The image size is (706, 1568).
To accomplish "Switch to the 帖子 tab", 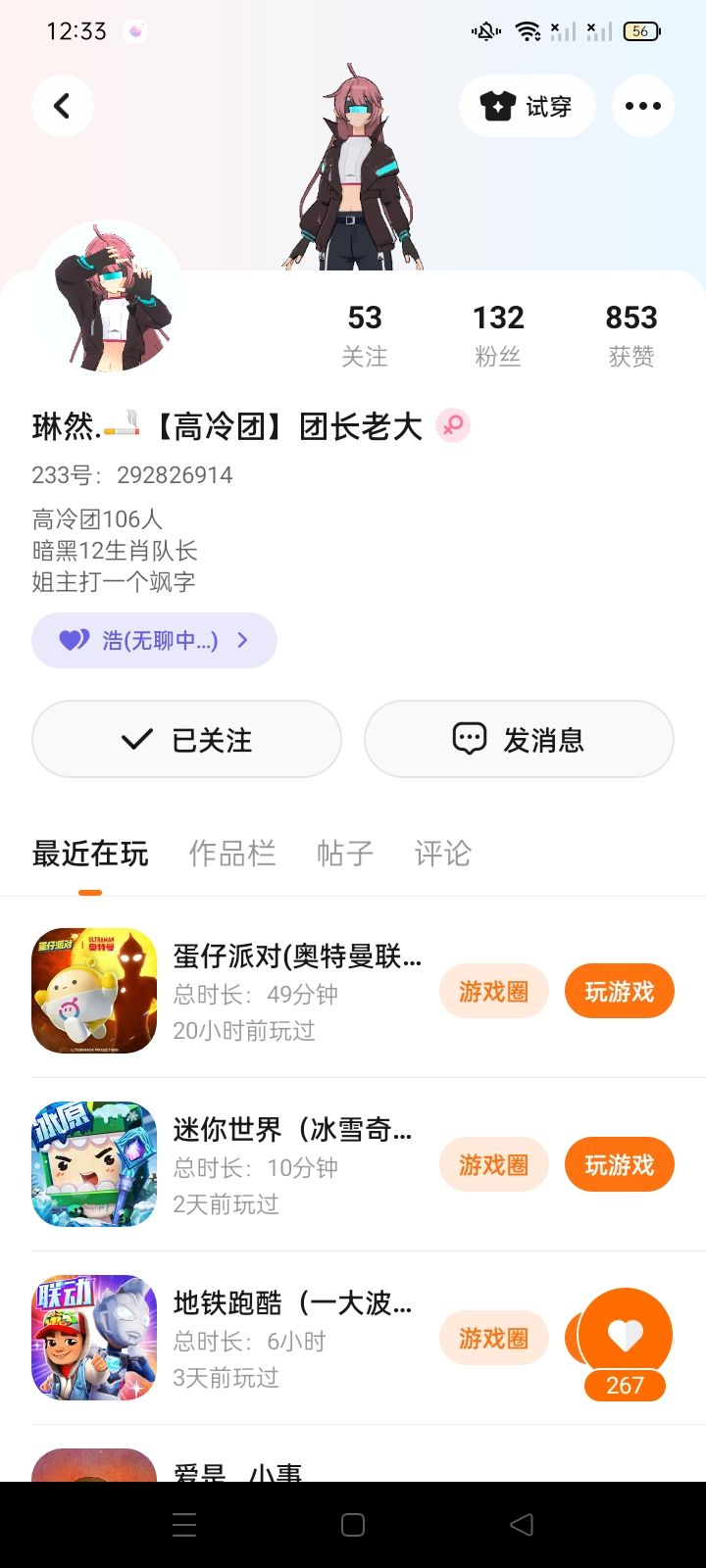I will click(344, 854).
